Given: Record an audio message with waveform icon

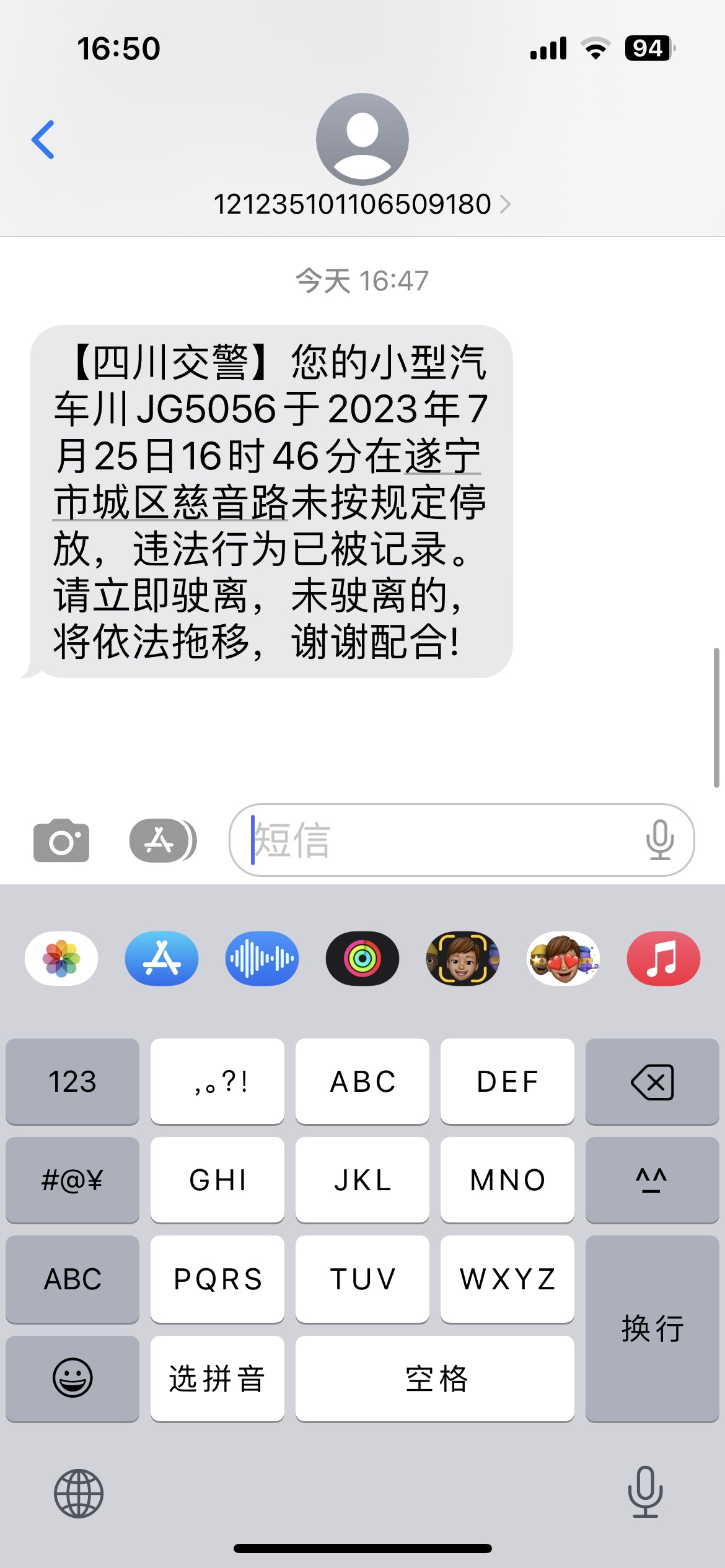Looking at the screenshot, I should coord(262,959).
